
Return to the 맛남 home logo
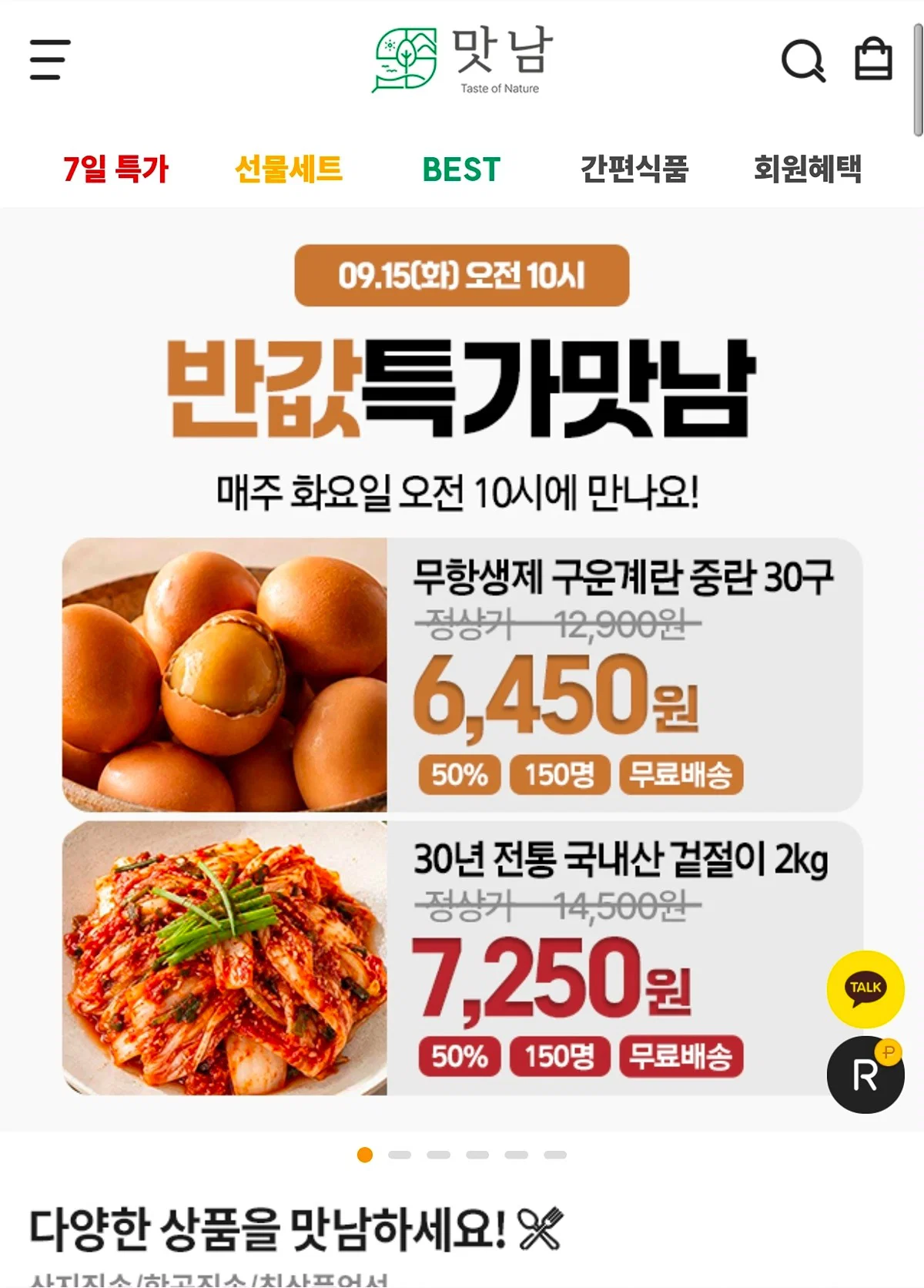[x=462, y=60]
